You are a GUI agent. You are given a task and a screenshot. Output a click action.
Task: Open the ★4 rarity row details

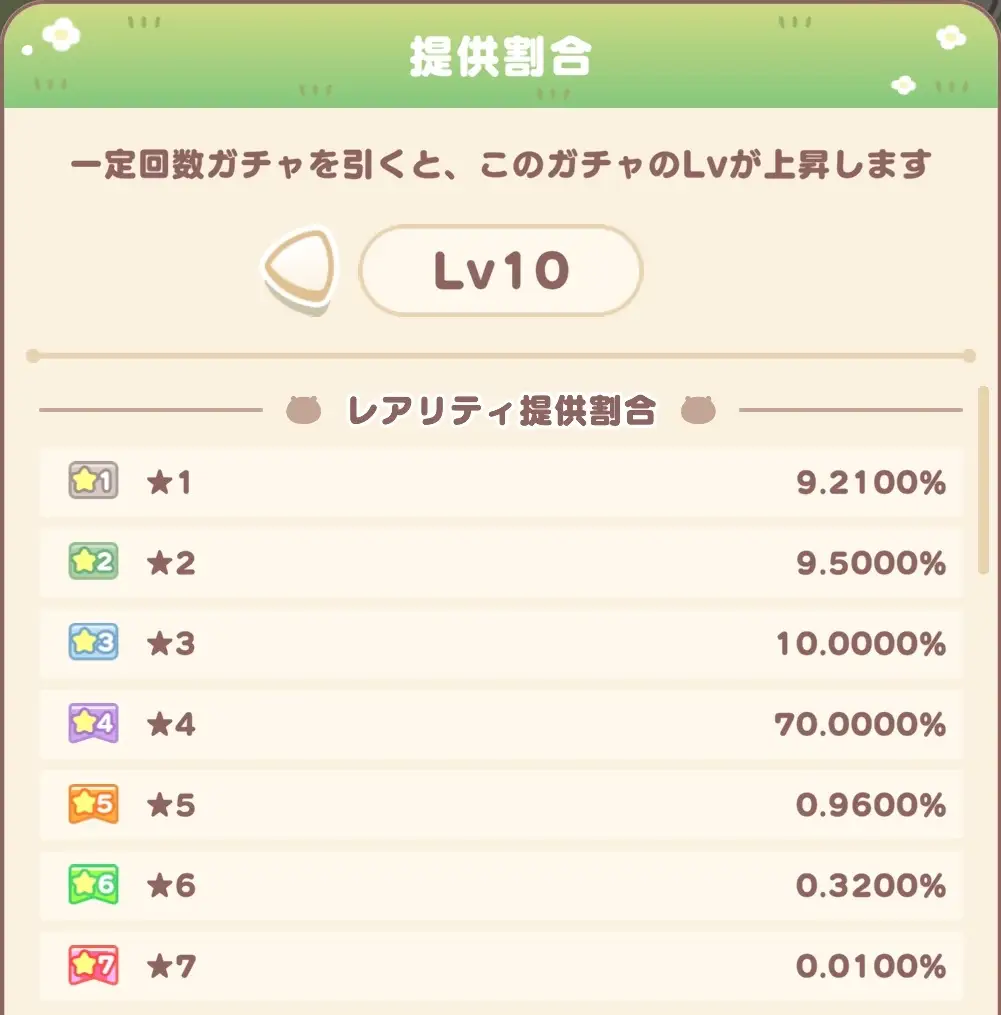point(500,724)
